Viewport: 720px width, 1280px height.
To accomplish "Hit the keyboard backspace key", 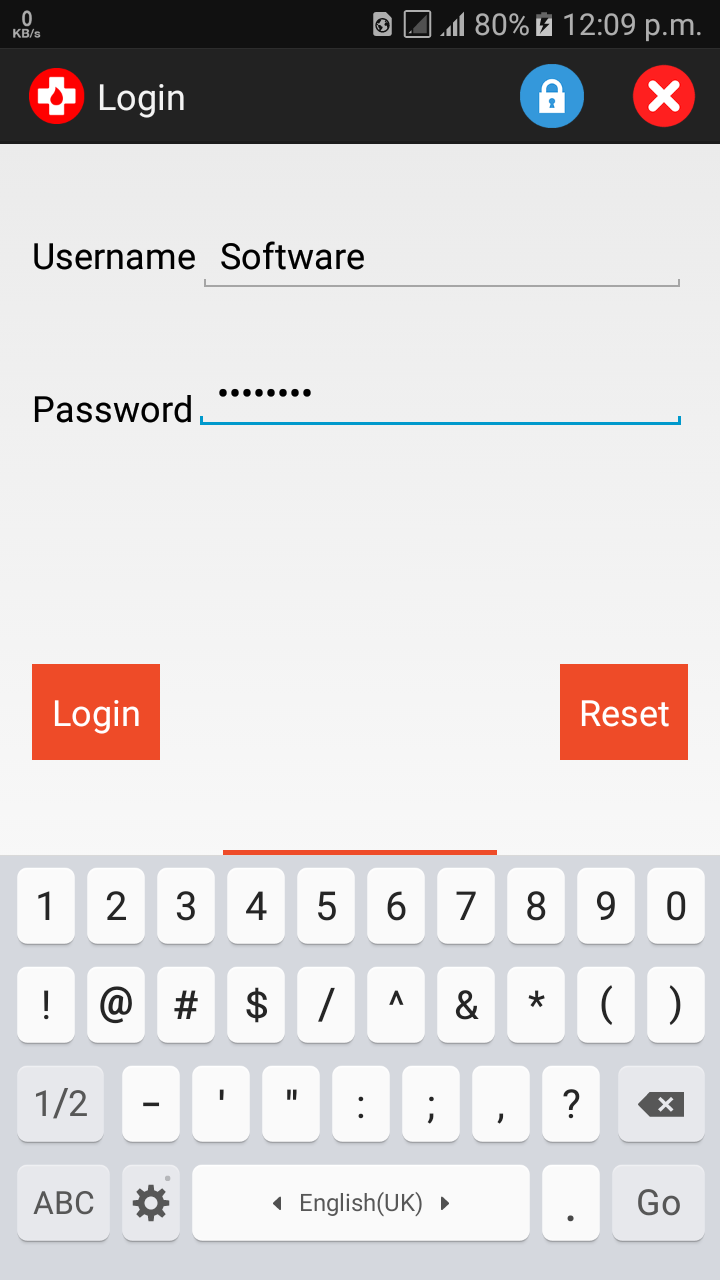I will [x=661, y=1104].
